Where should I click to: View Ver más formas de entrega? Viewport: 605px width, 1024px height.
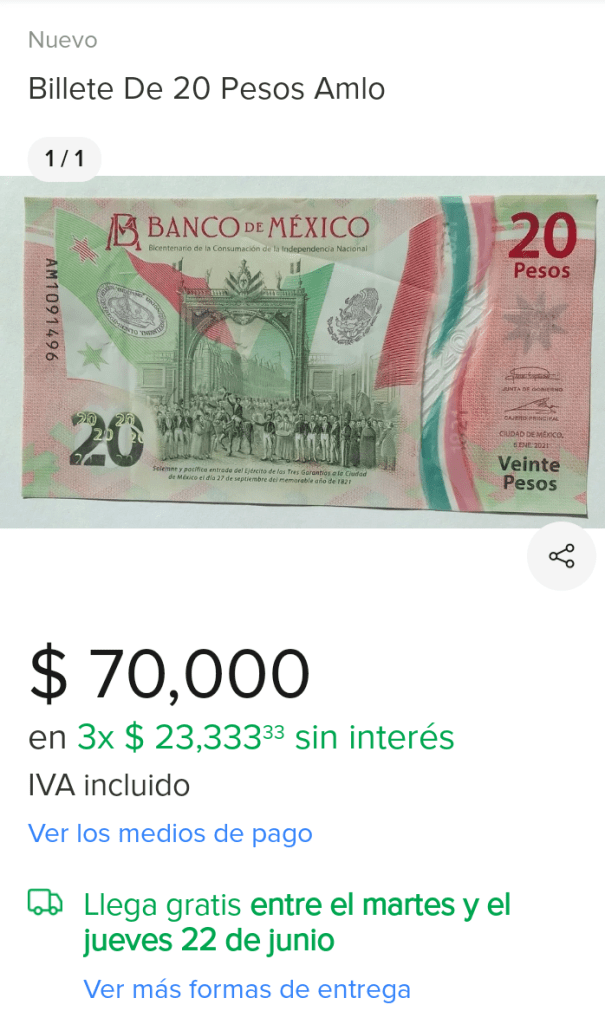click(x=247, y=989)
